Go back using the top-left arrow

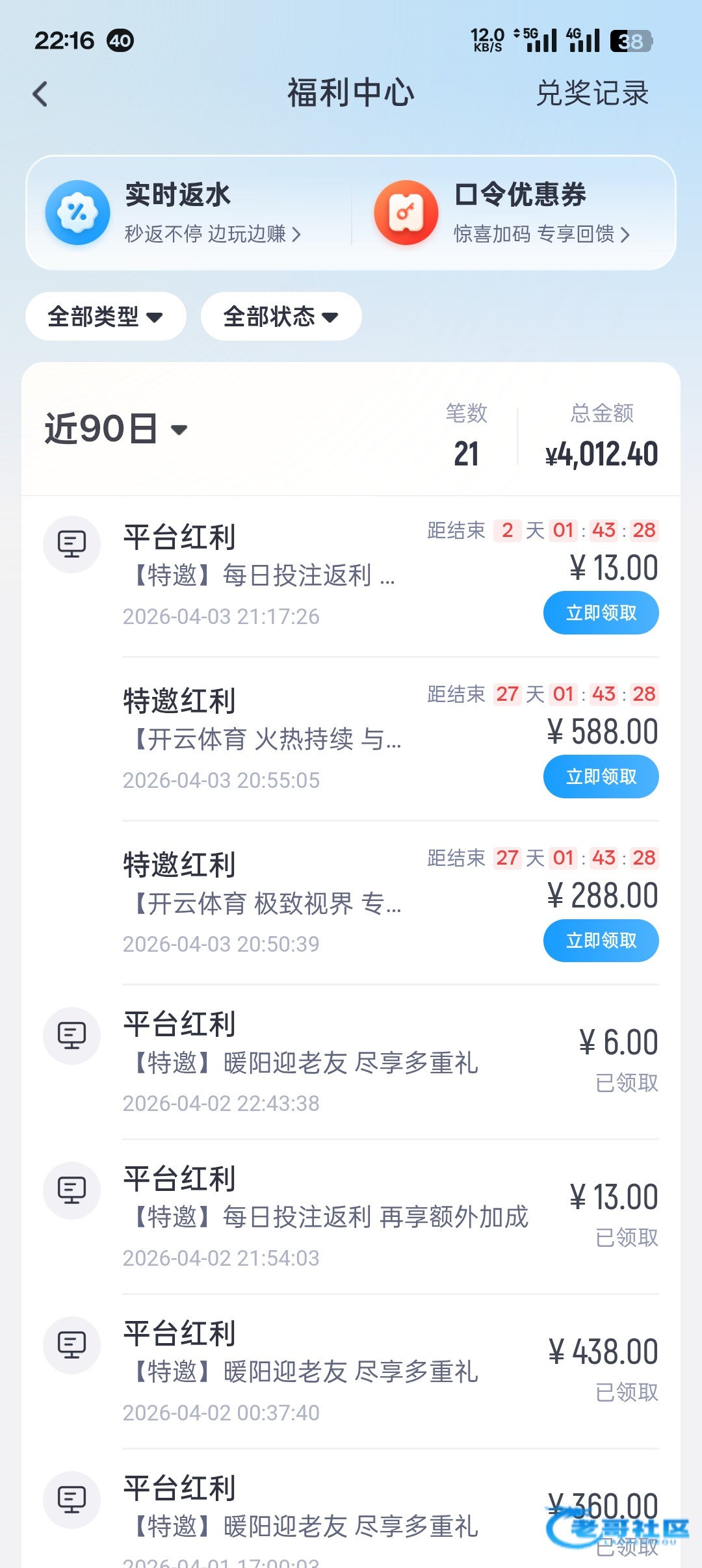click(40, 94)
